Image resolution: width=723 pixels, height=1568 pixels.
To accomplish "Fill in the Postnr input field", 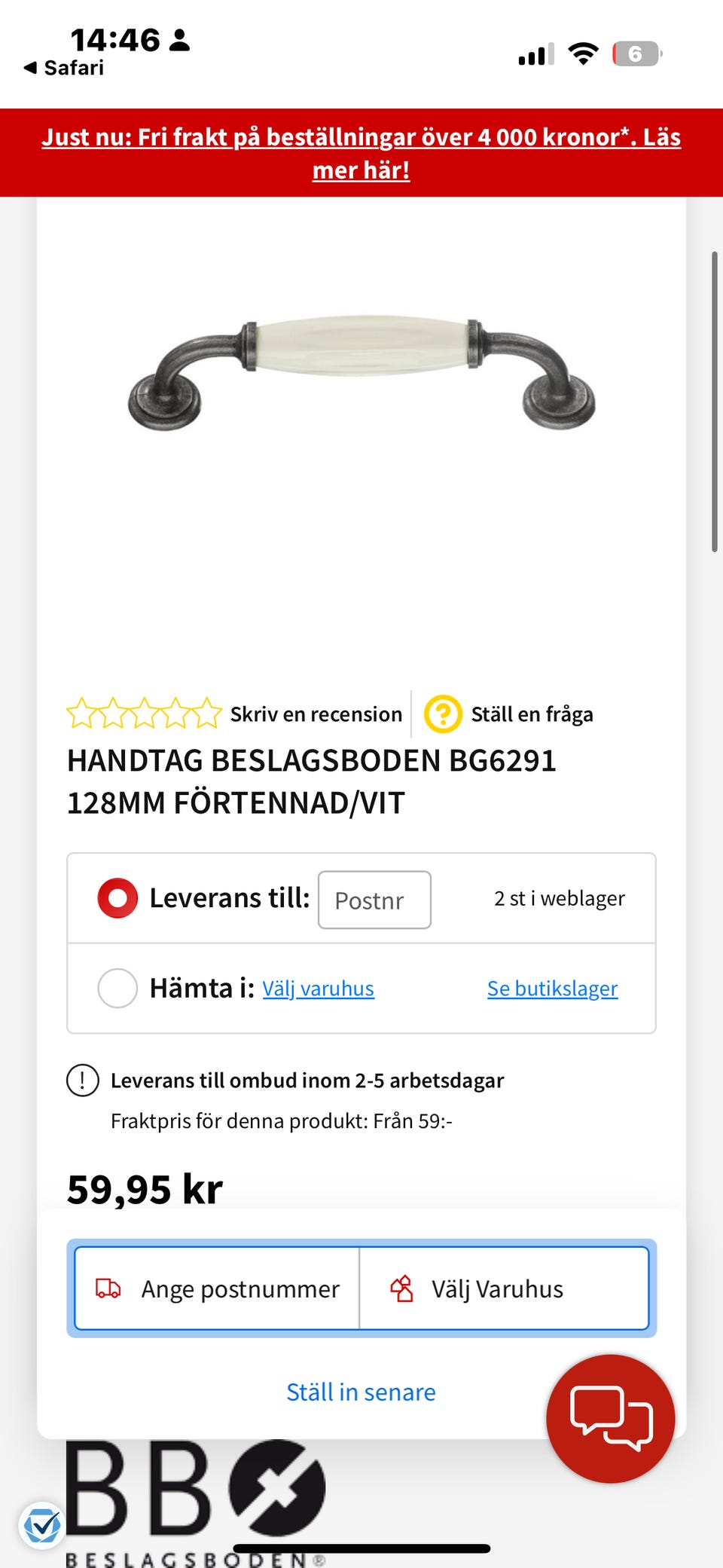I will [x=374, y=900].
